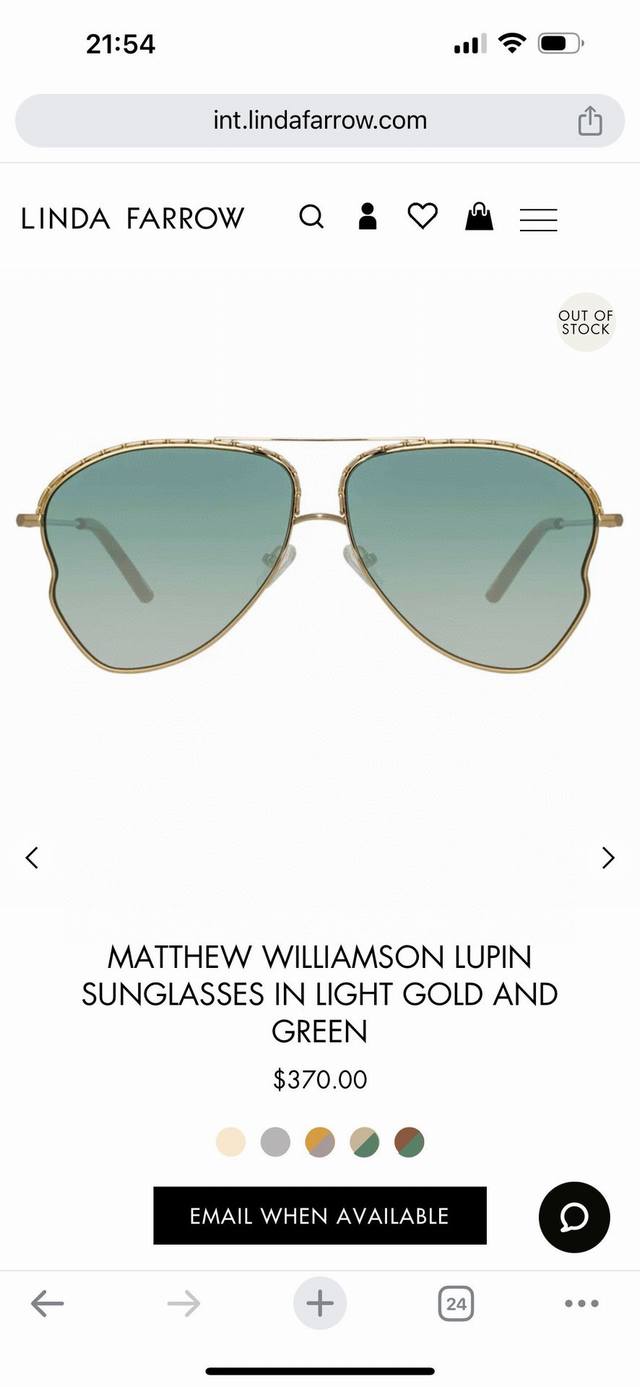
Task: Share the page from address bar
Action: click(590, 121)
